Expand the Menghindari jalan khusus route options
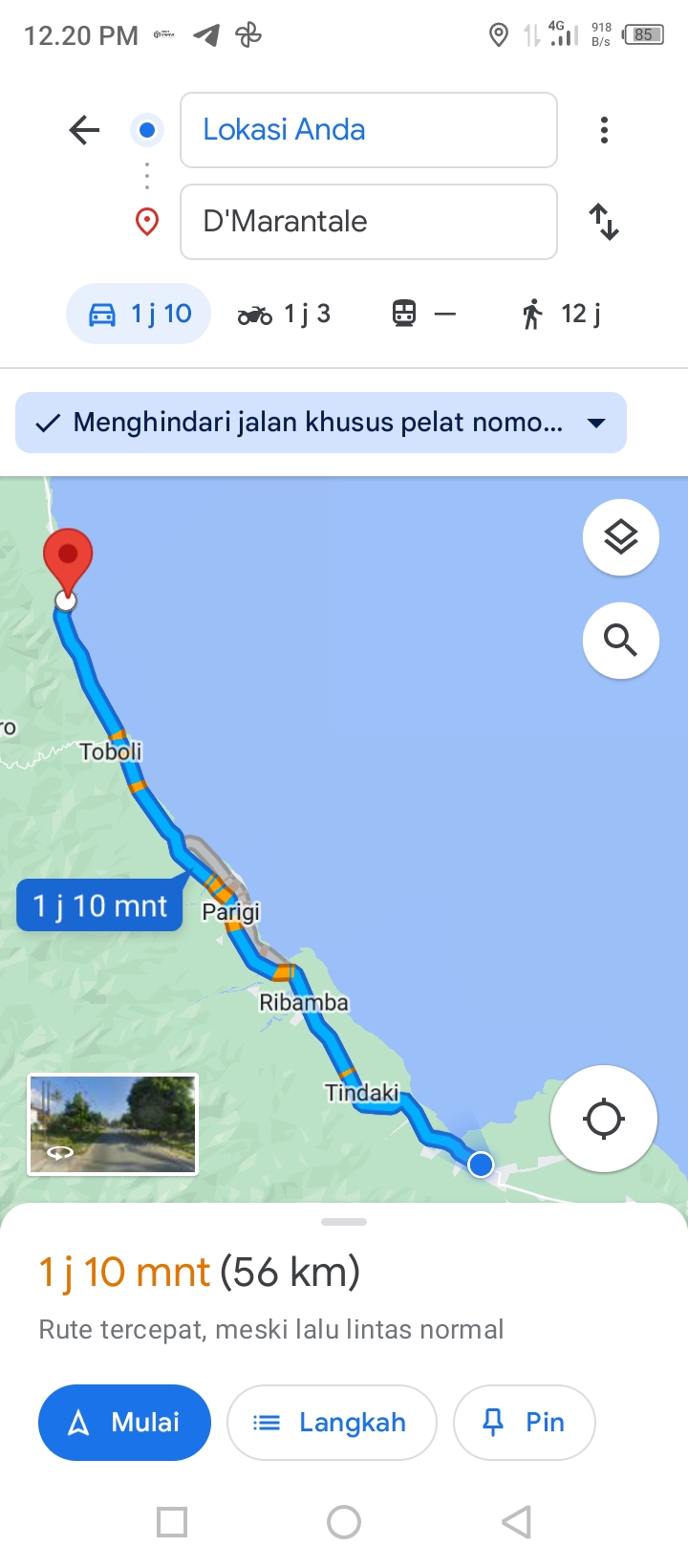The height and width of the screenshot is (1568, 688). click(321, 423)
